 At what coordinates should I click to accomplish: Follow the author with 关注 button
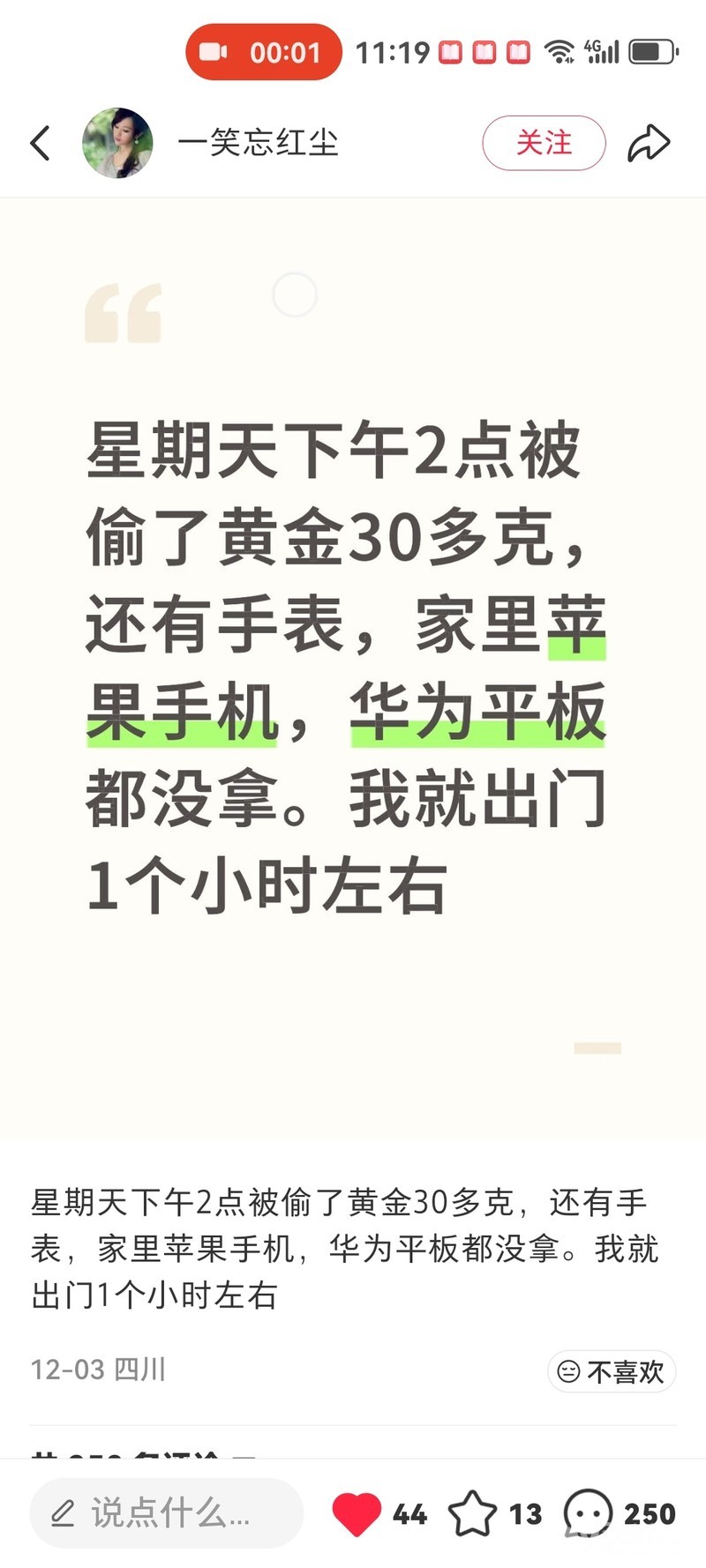coord(544,143)
